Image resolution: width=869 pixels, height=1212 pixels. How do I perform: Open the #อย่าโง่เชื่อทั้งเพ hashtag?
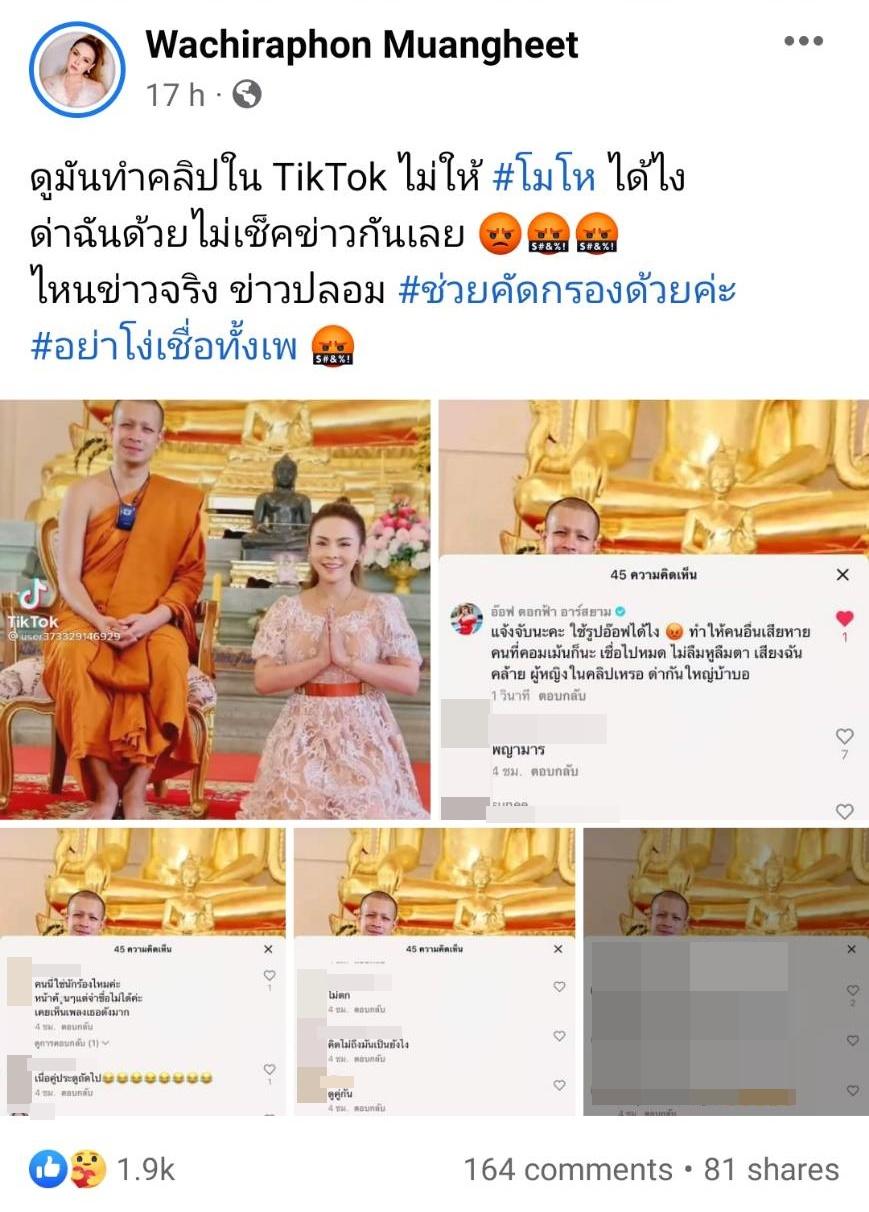164,346
